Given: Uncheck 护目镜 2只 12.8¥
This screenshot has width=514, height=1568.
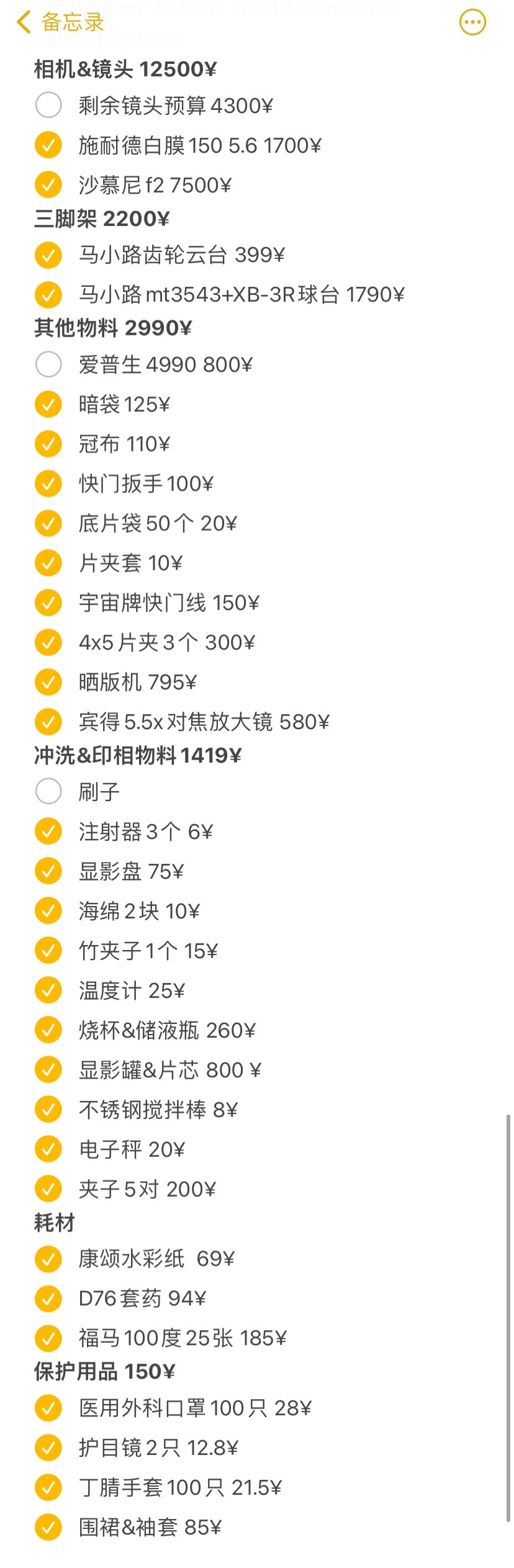Looking at the screenshot, I should coord(48,1448).
